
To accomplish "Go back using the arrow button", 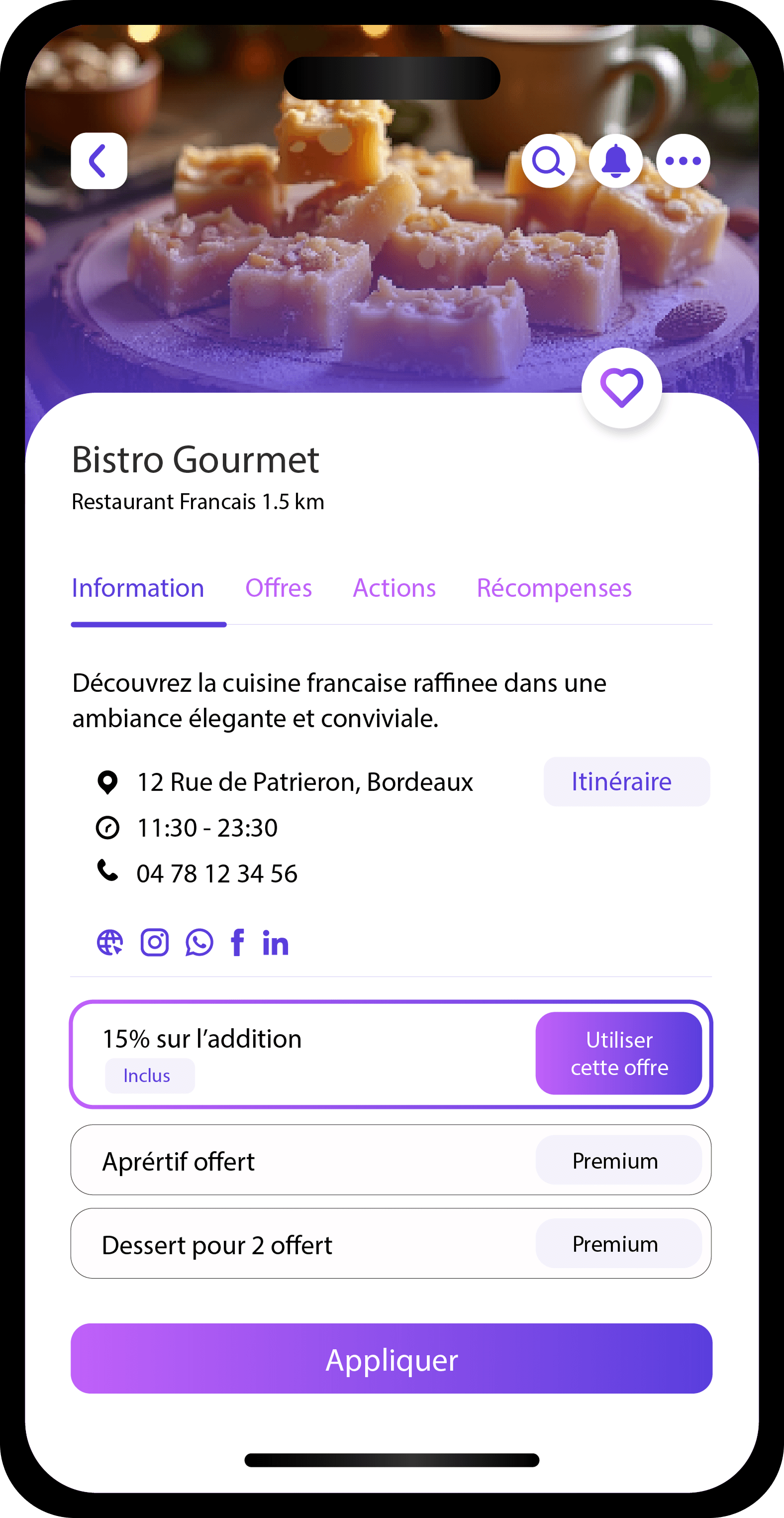I will [99, 161].
